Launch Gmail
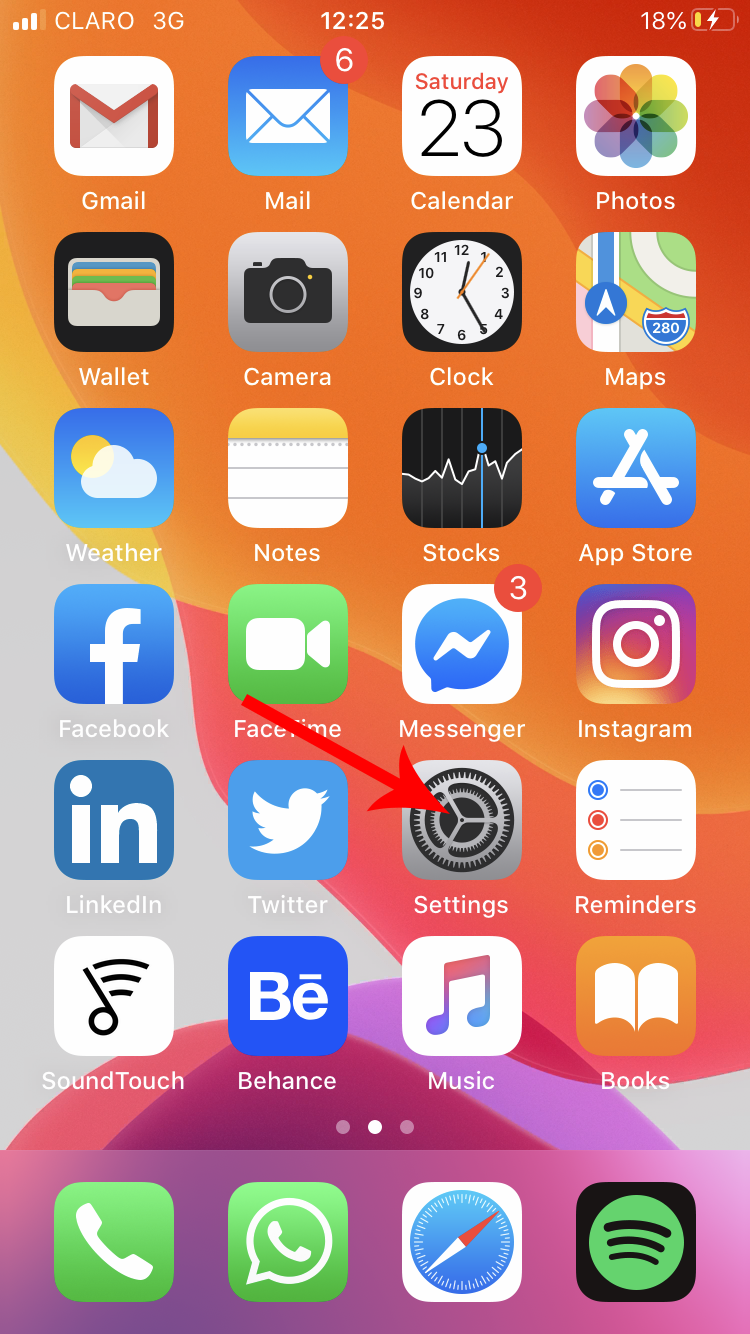 [114, 116]
